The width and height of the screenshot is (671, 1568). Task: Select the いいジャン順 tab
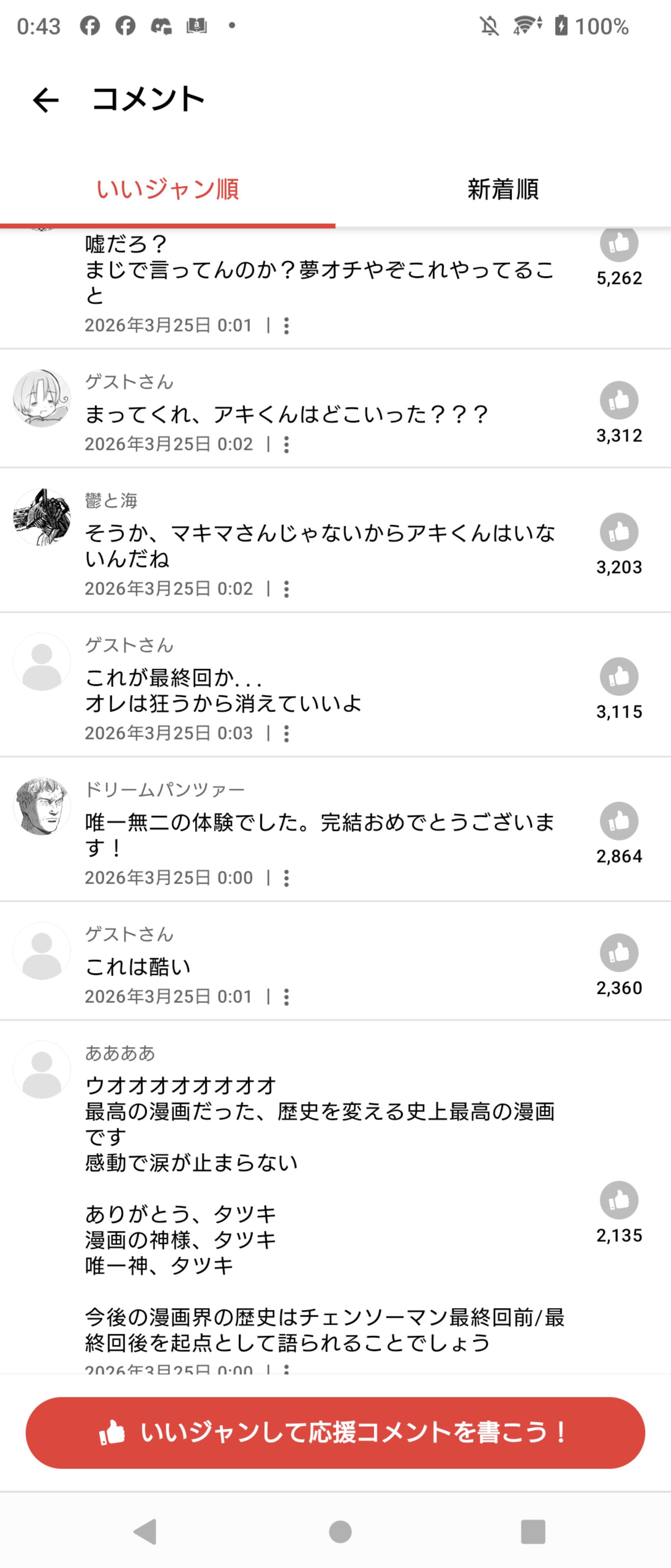tap(167, 189)
